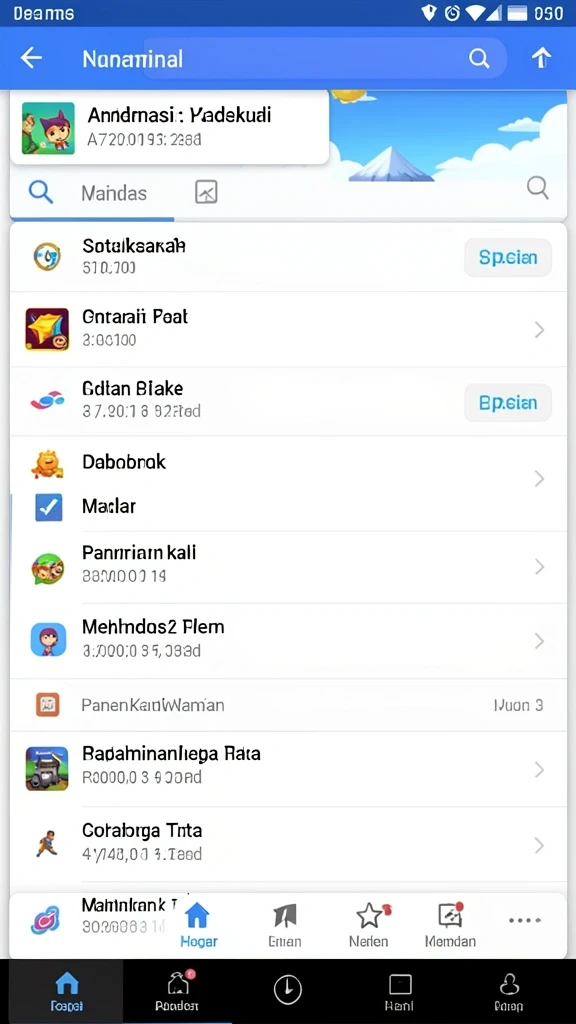Go back with the top-left arrow
Image resolution: width=576 pixels, height=1024 pixels.
(31, 59)
